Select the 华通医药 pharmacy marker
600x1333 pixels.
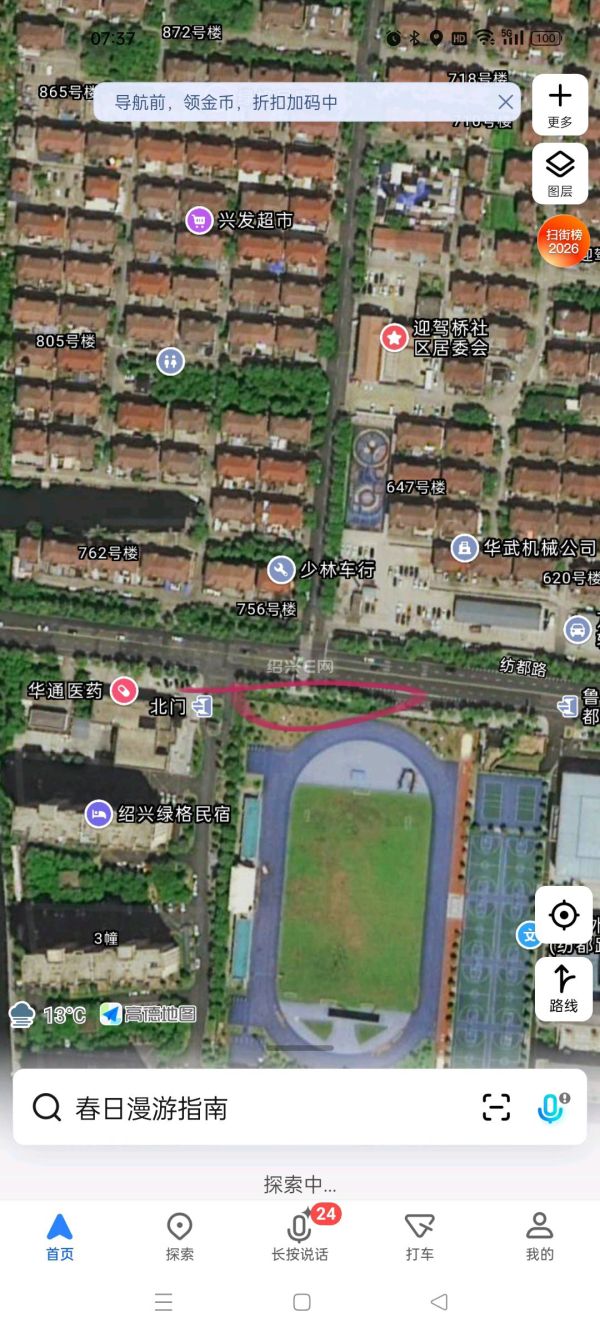(124, 691)
